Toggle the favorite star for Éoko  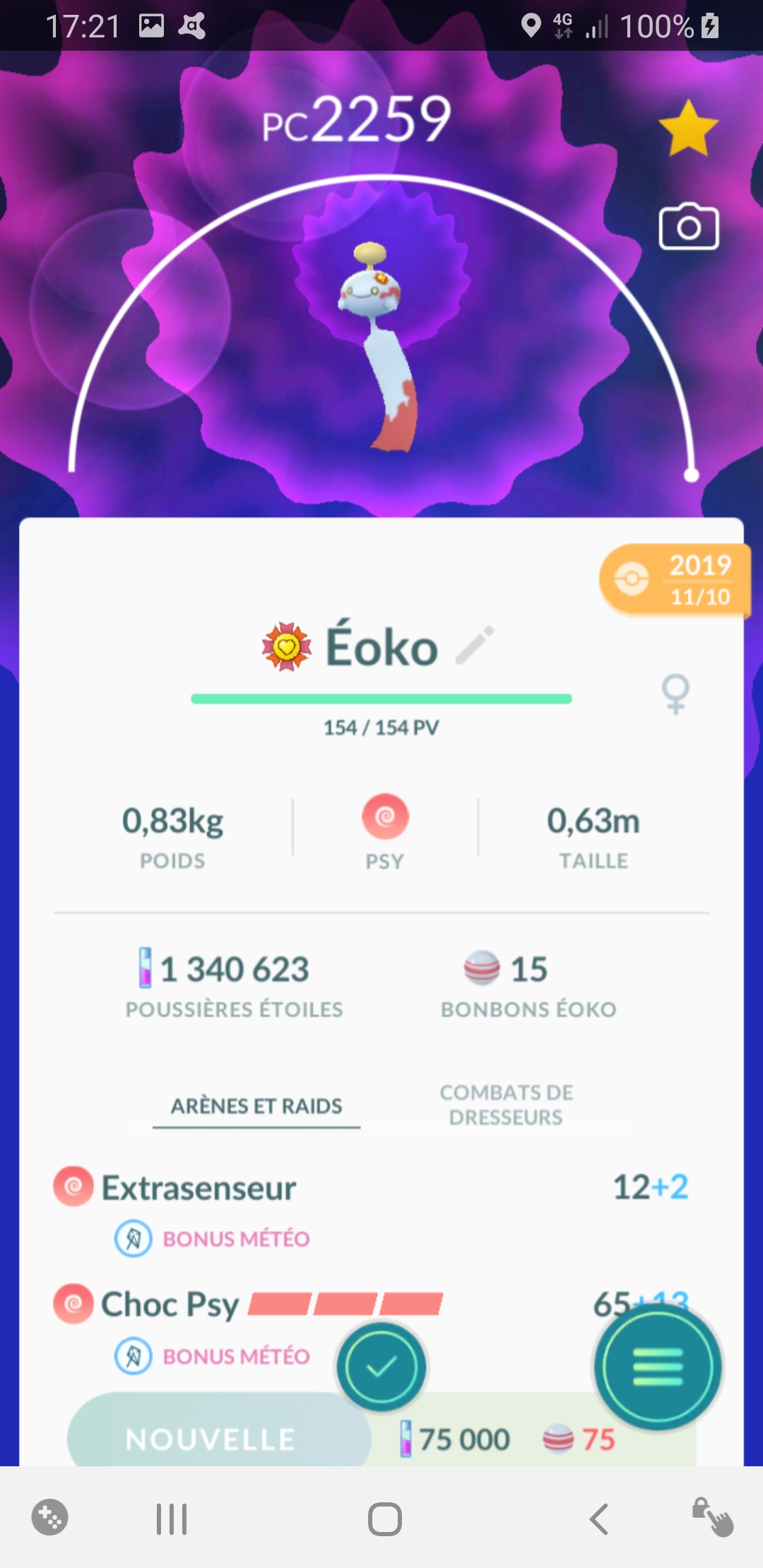click(x=687, y=128)
